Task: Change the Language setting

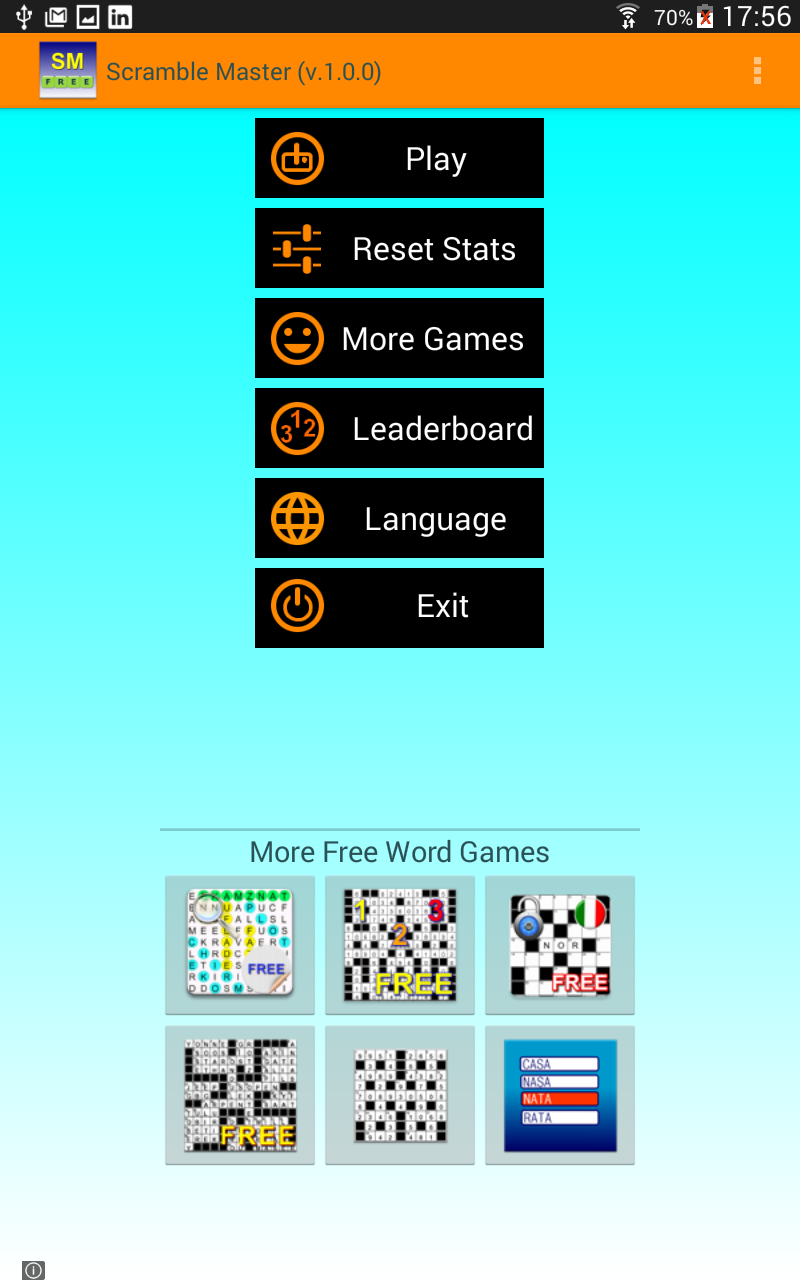Action: click(399, 518)
